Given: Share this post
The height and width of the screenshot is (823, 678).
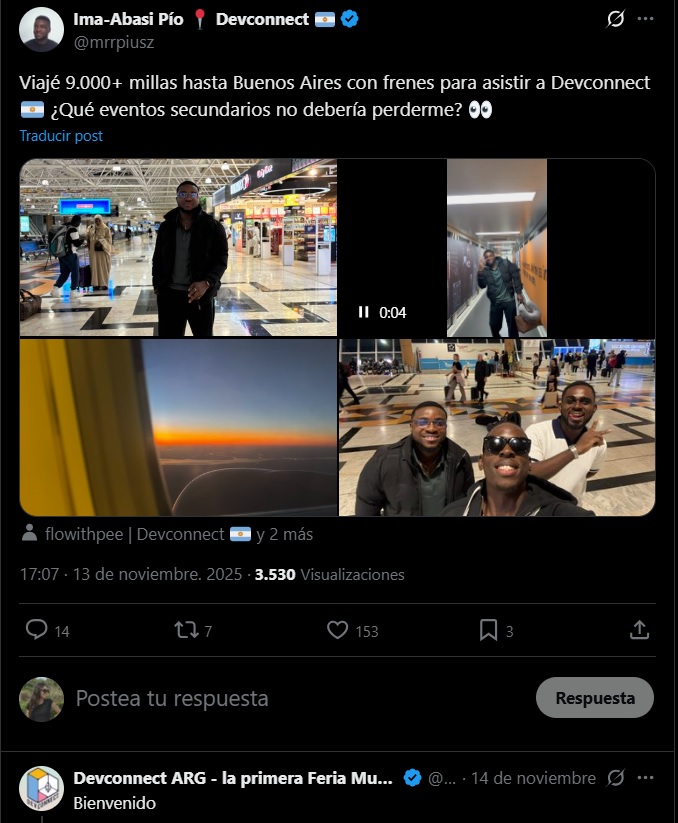Looking at the screenshot, I should click(639, 630).
